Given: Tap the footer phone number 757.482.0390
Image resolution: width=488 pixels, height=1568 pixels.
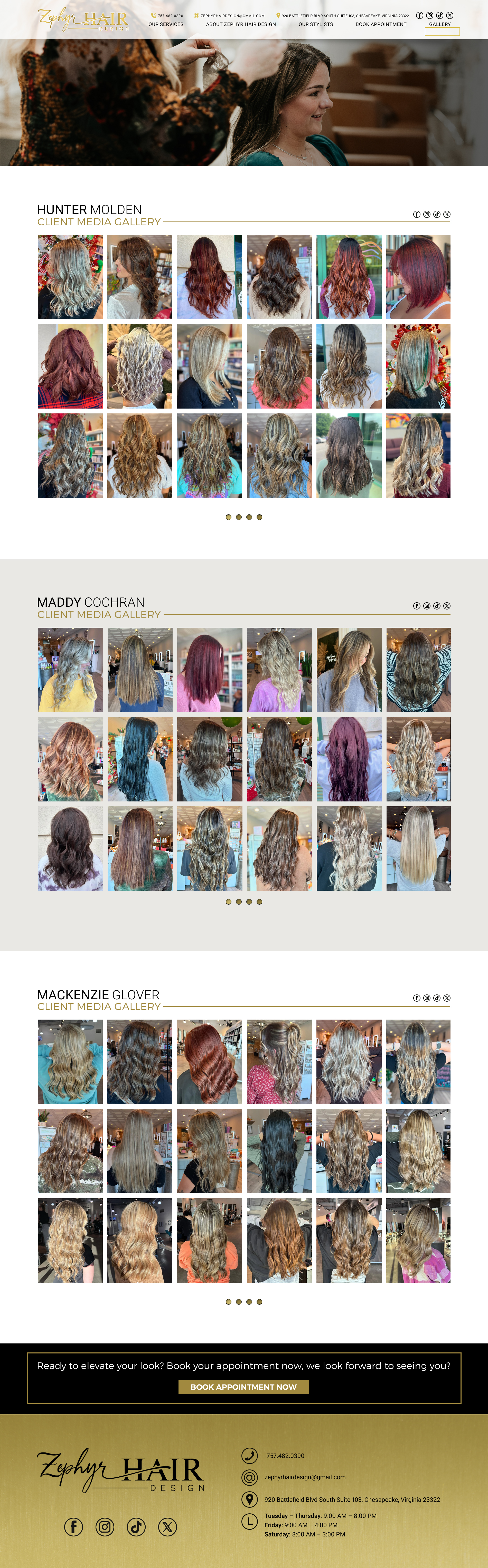Looking at the screenshot, I should click(285, 1455).
